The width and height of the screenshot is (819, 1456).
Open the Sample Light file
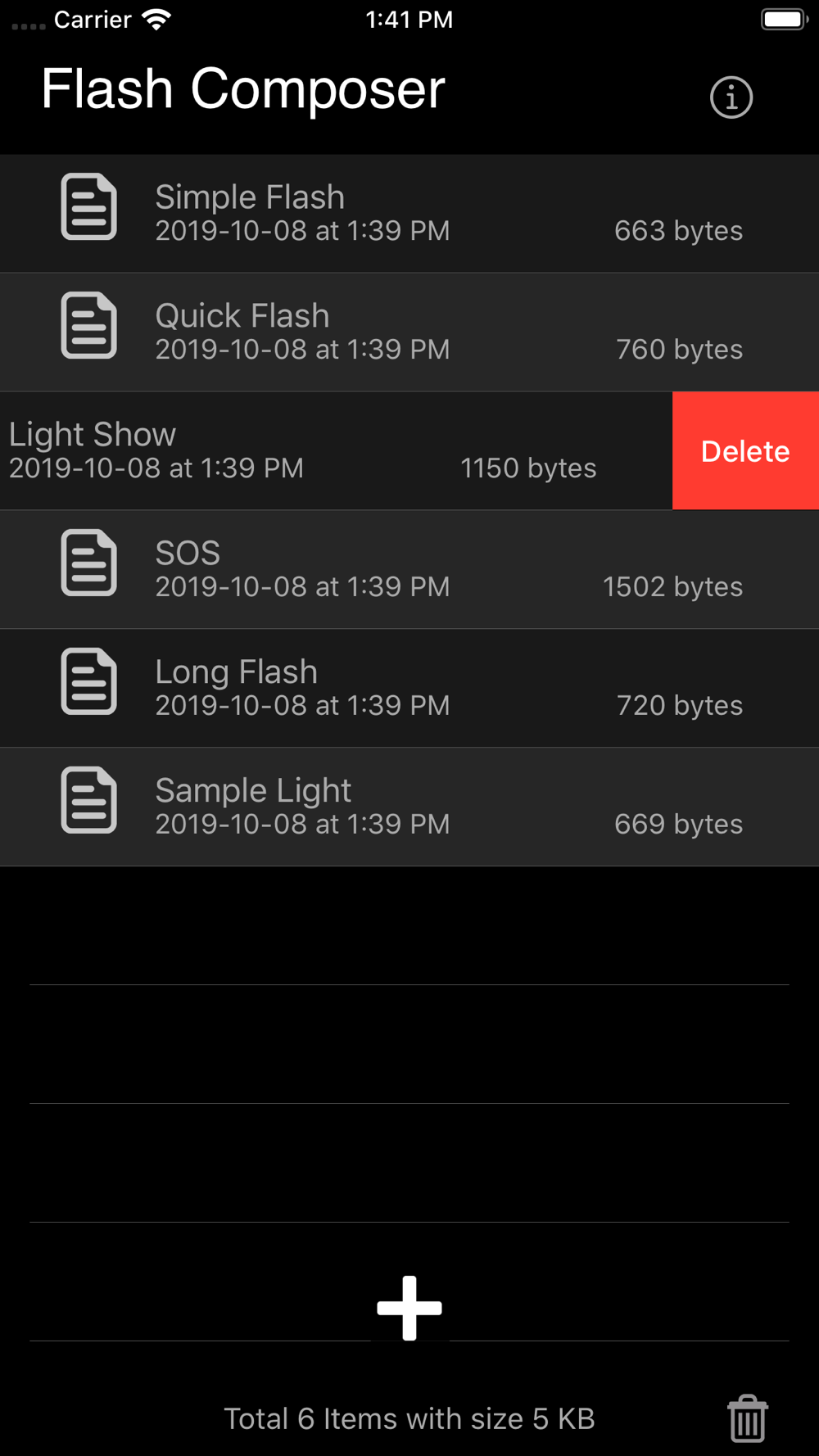409,807
